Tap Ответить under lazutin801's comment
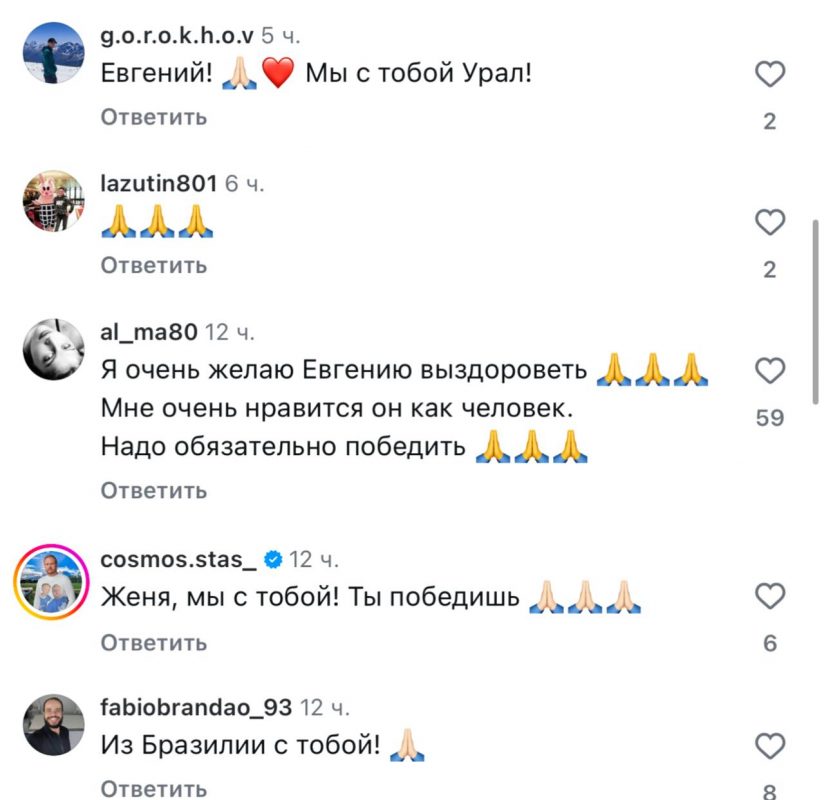 tap(154, 265)
